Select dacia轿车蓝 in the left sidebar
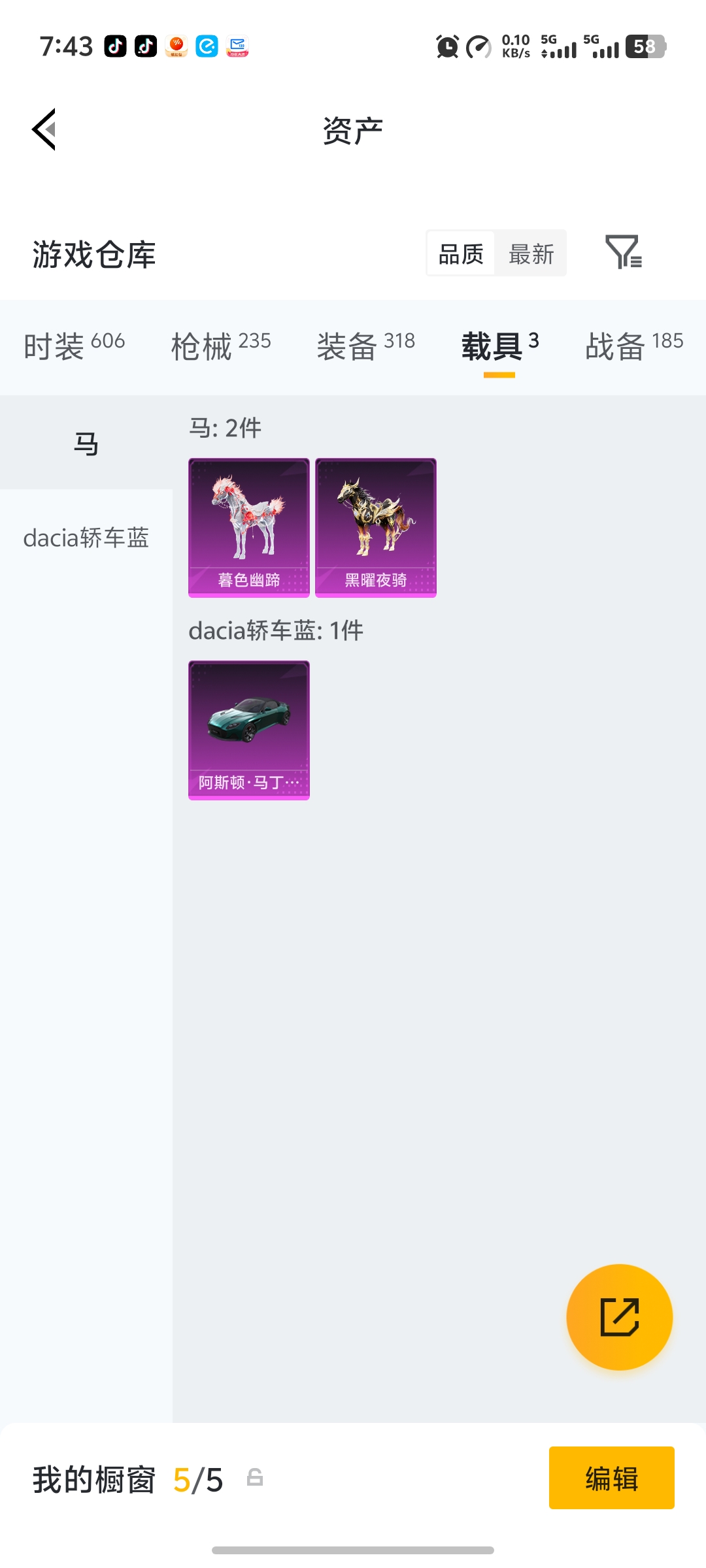 (86, 538)
